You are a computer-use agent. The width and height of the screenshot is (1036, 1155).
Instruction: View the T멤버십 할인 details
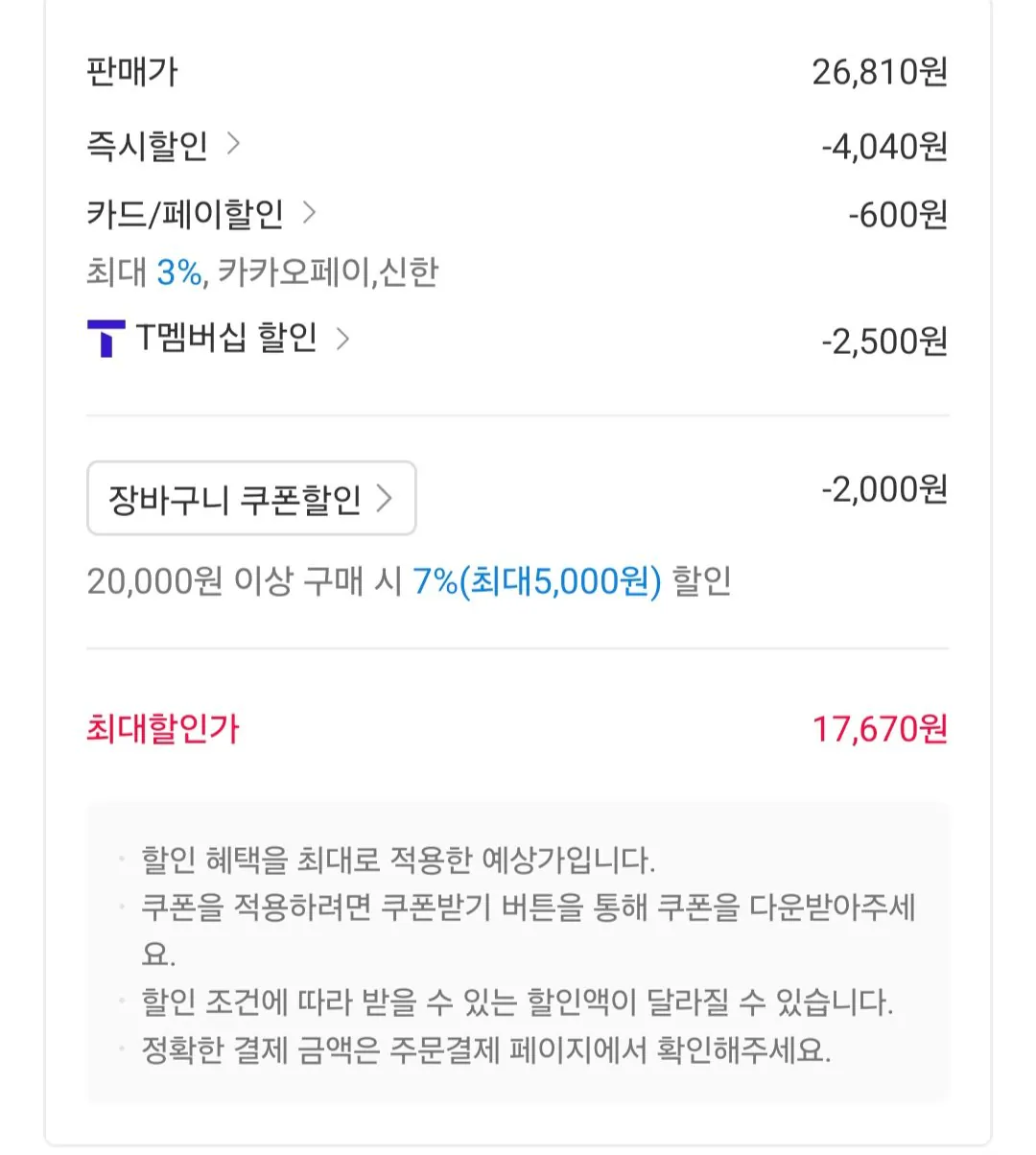click(226, 337)
